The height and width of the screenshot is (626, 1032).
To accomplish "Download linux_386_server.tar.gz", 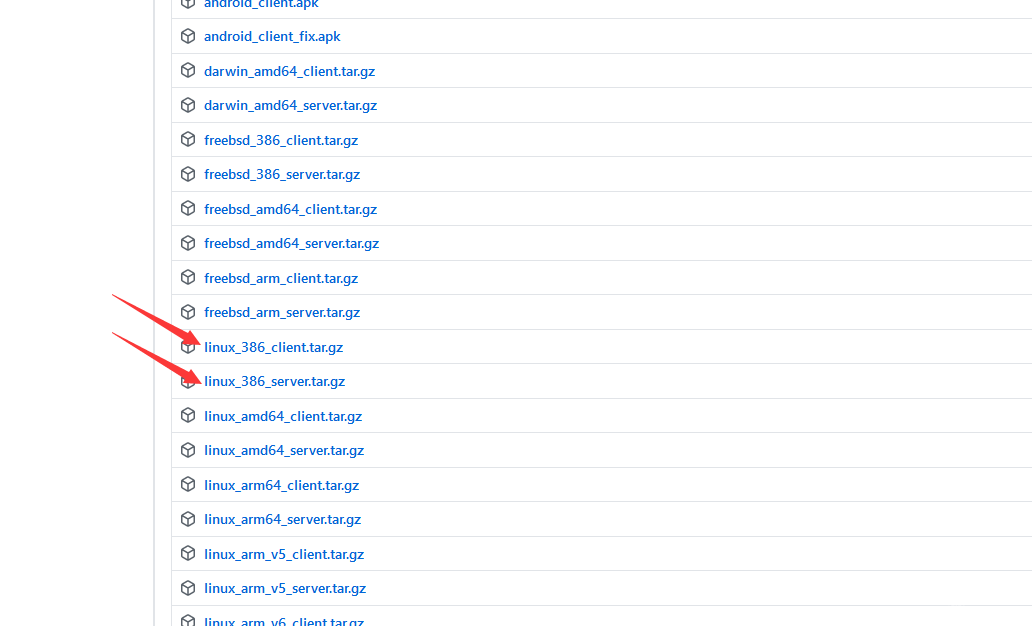I will pyautogui.click(x=274, y=381).
